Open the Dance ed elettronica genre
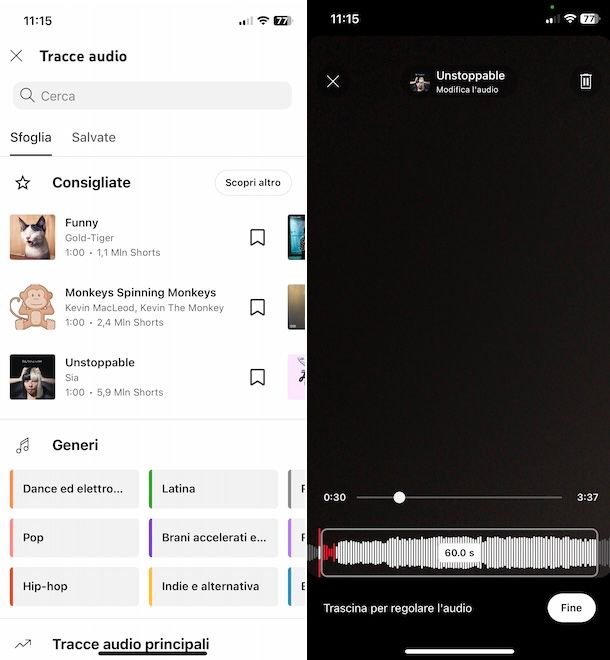Viewport: 610px width, 660px height. click(x=74, y=489)
